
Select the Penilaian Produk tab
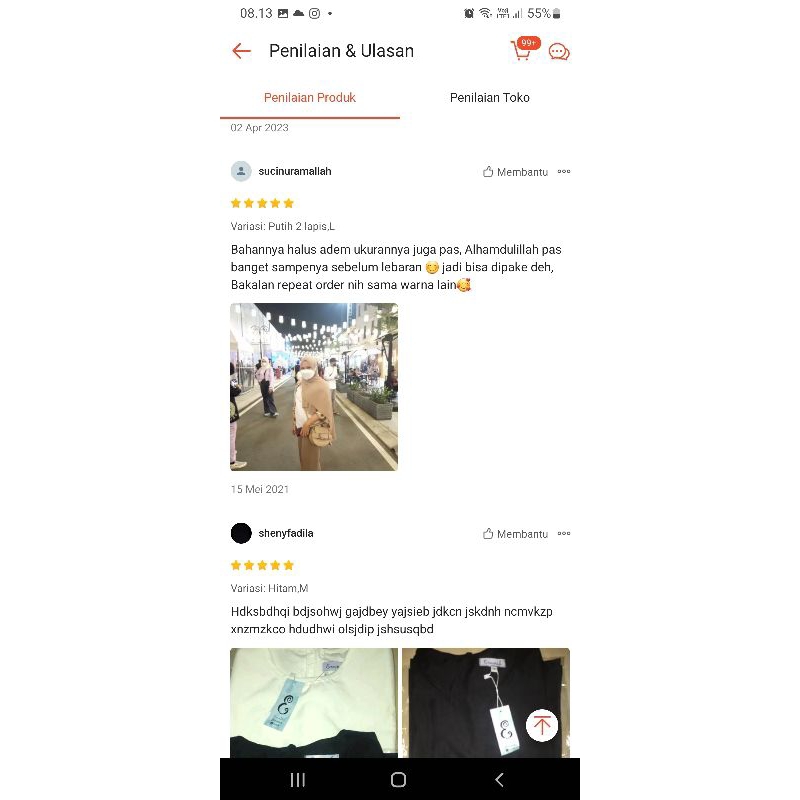310,98
